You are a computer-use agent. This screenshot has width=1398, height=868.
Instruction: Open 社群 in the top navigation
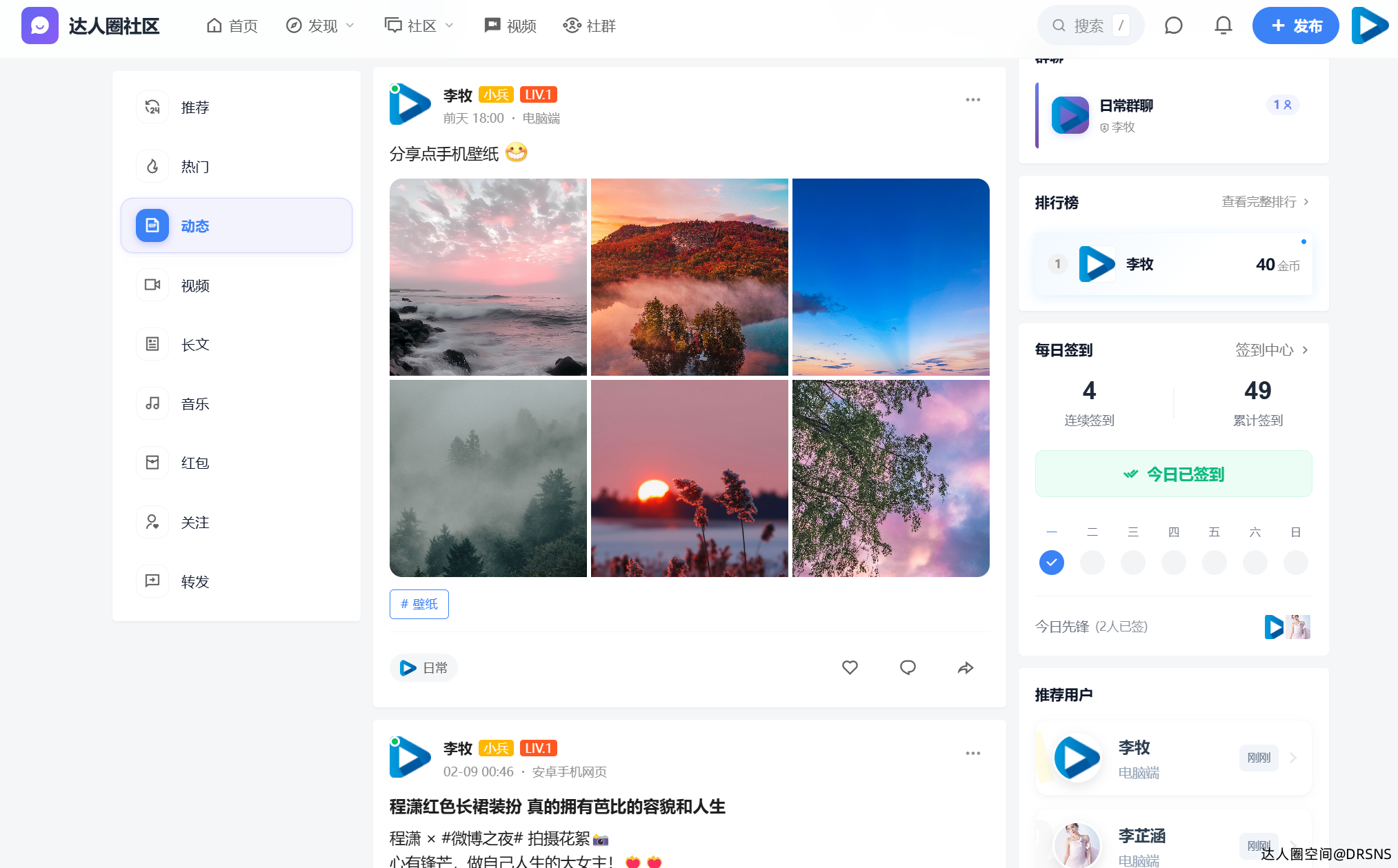(x=590, y=26)
